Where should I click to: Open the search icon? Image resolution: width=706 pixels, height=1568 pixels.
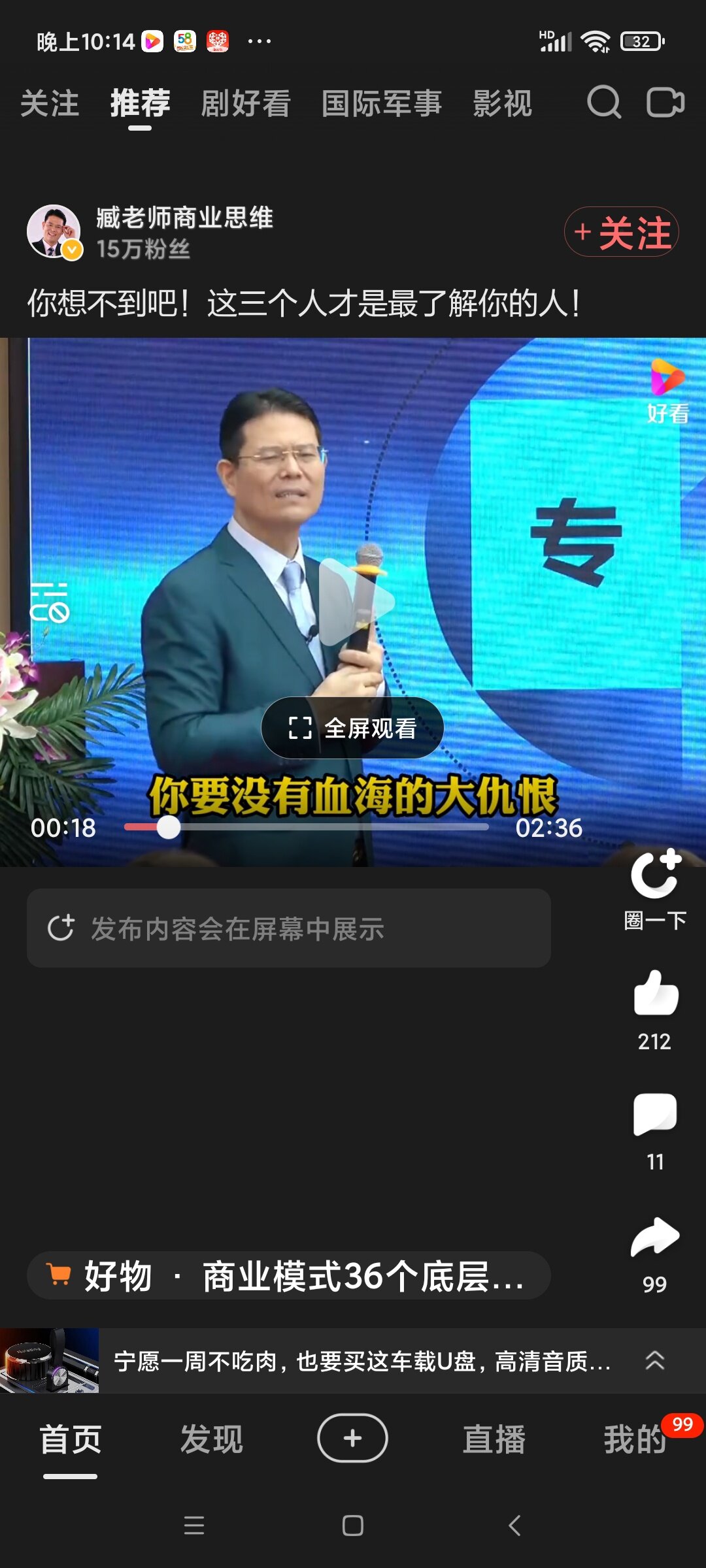click(x=603, y=103)
